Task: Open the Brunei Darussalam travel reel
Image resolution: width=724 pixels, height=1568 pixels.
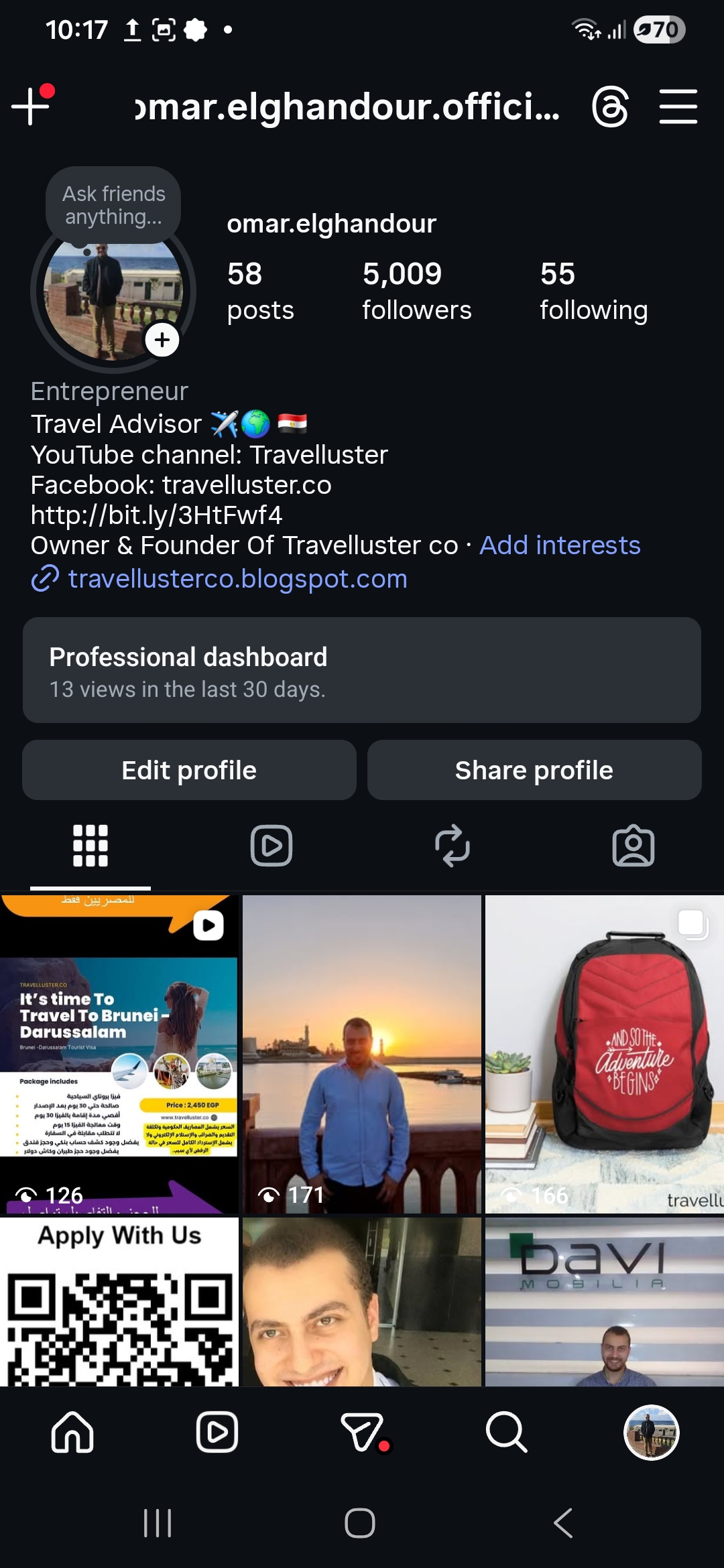Action: tap(119, 1053)
